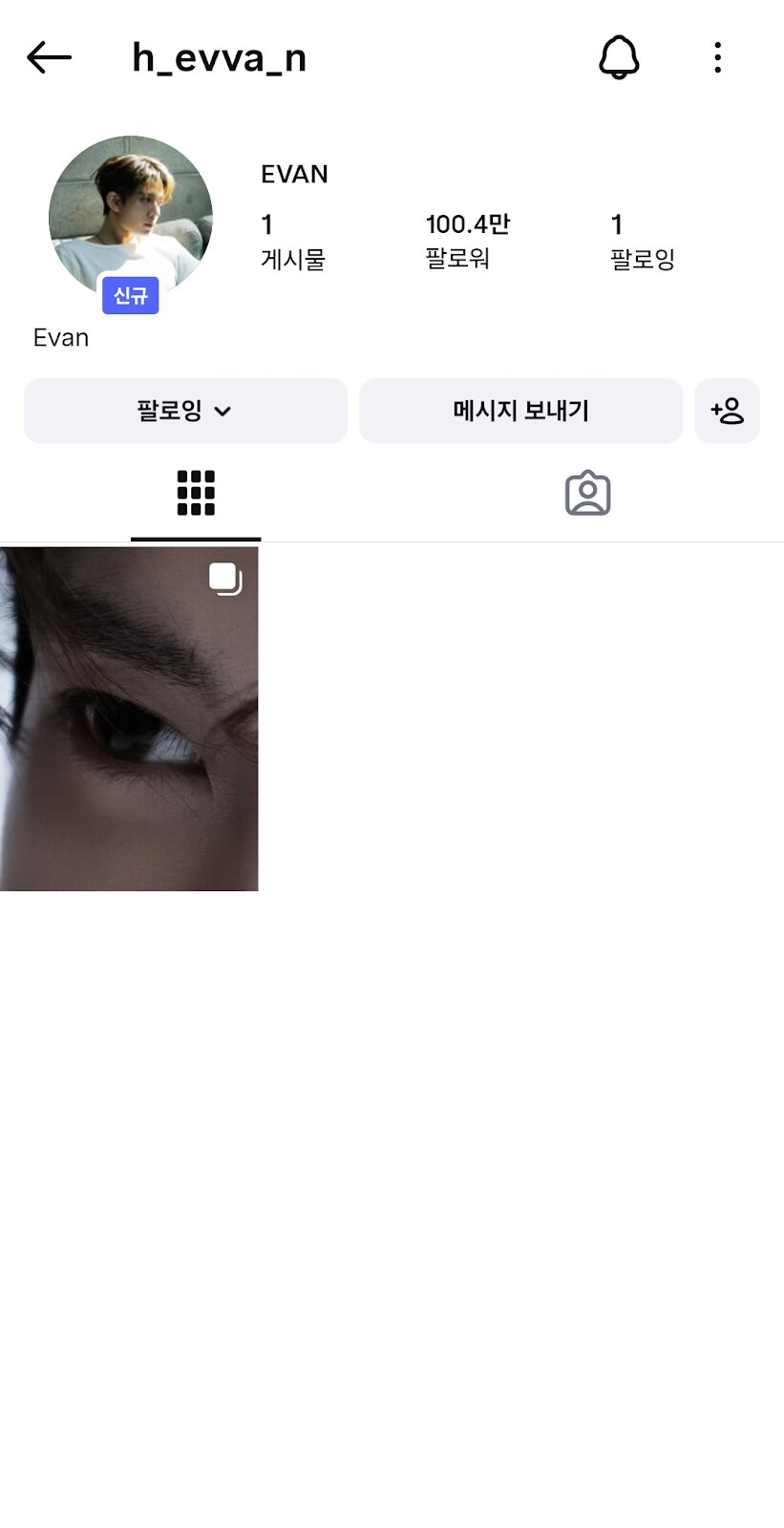Go back using the arrow icon

(50, 58)
